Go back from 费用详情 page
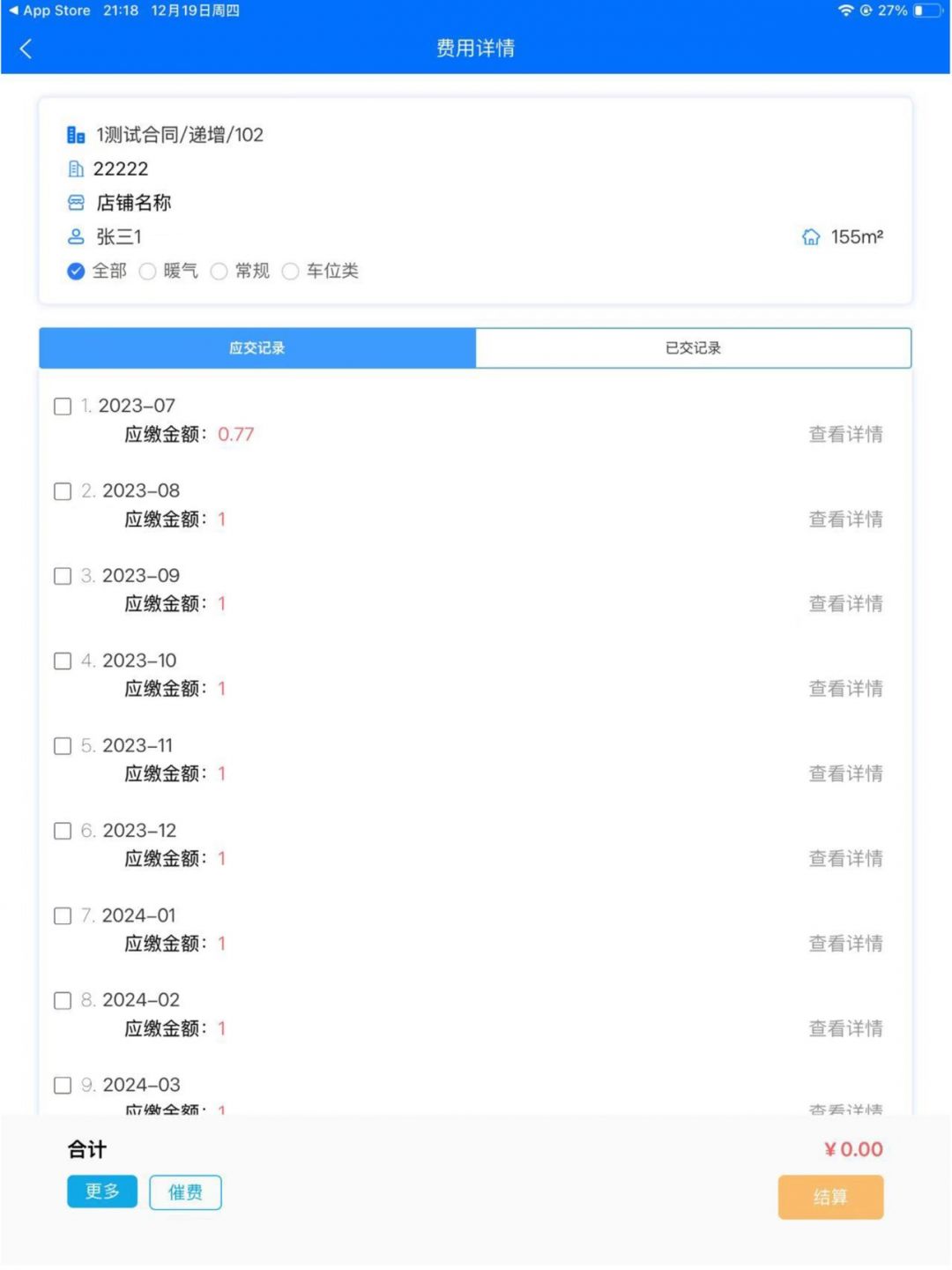The width and height of the screenshot is (952, 1270). [x=26, y=49]
